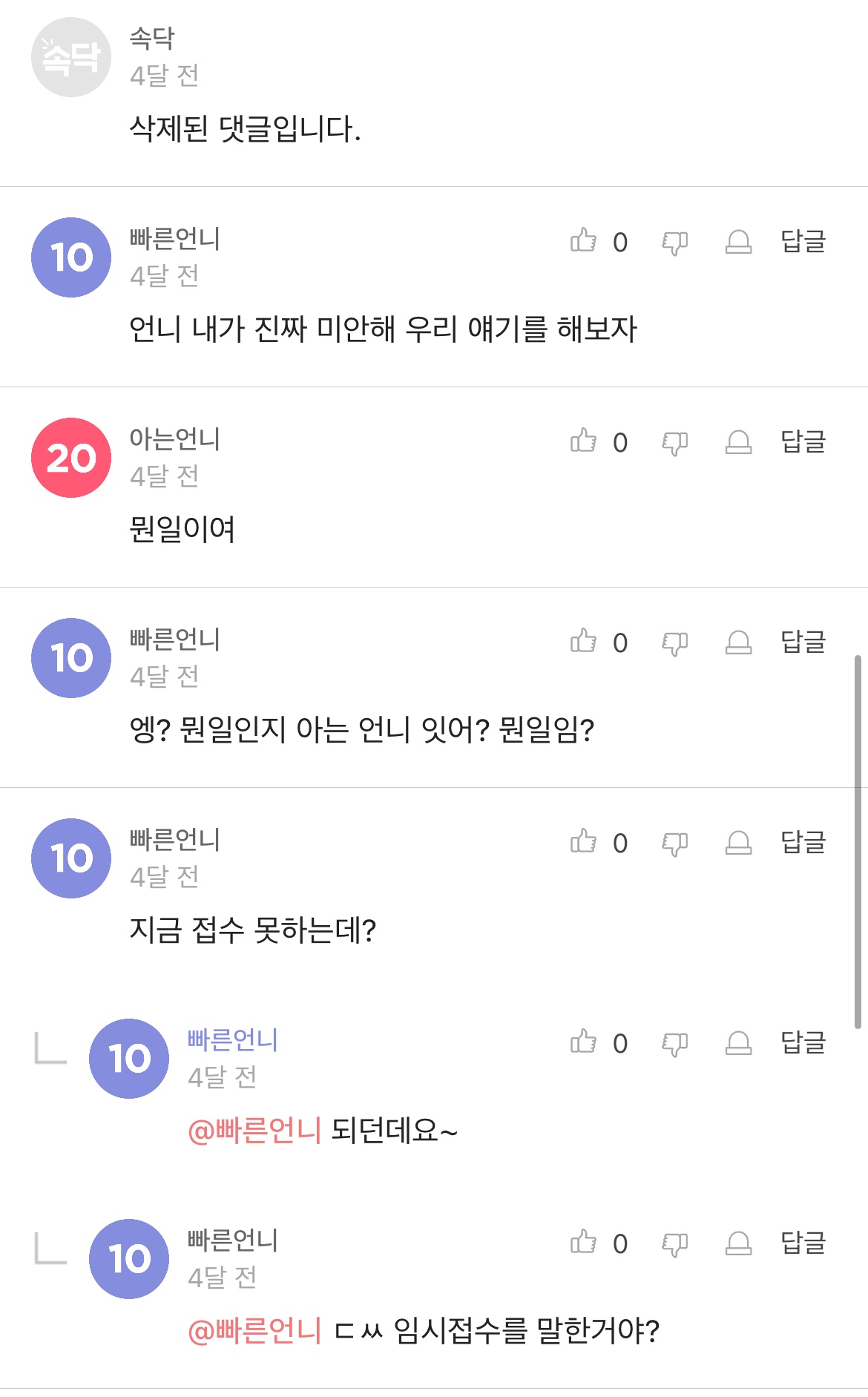Reply to the comment "지금 접수 못하는데?"
868x1397 pixels.
tap(803, 843)
